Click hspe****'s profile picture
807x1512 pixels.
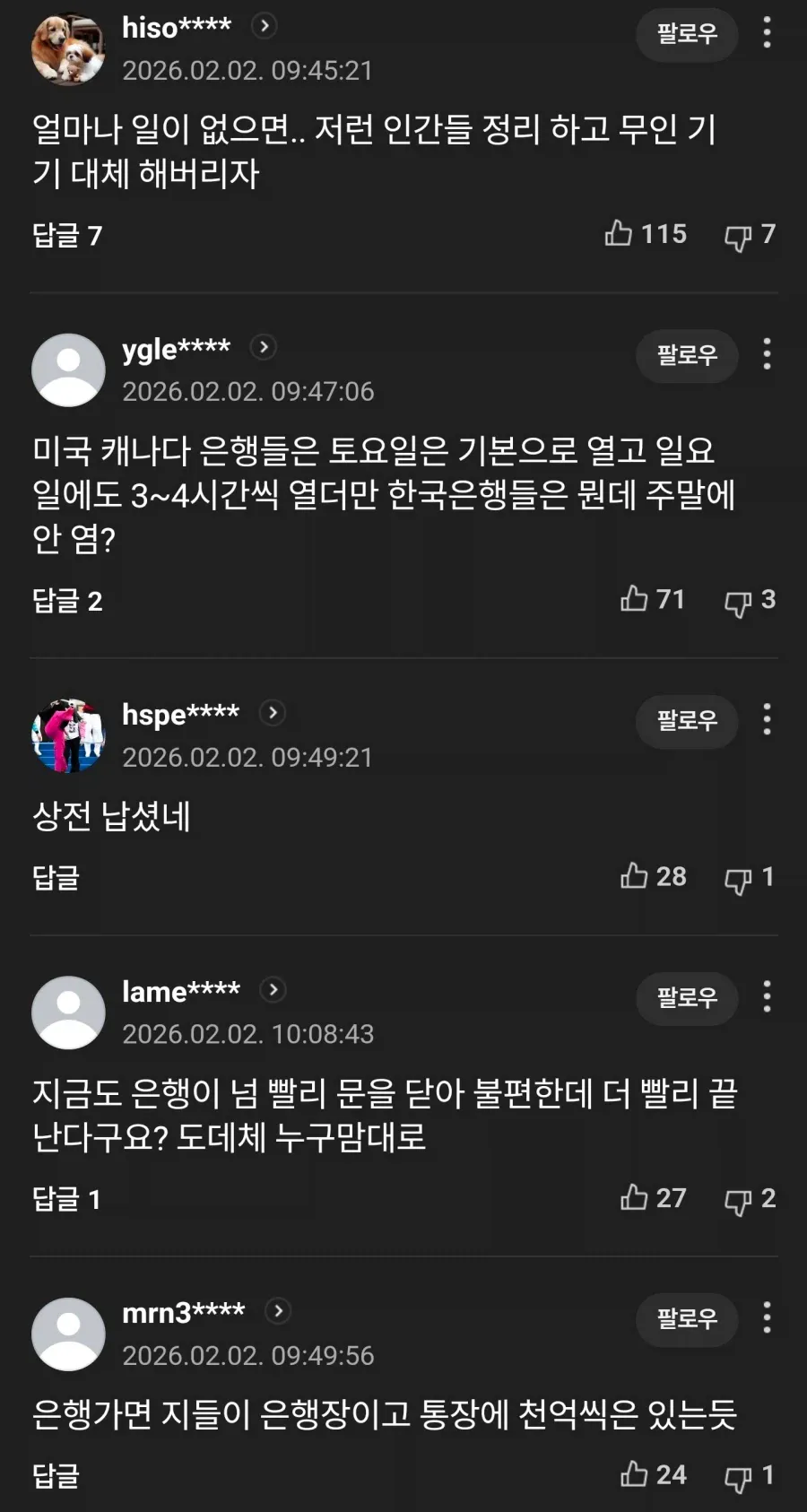[68, 735]
